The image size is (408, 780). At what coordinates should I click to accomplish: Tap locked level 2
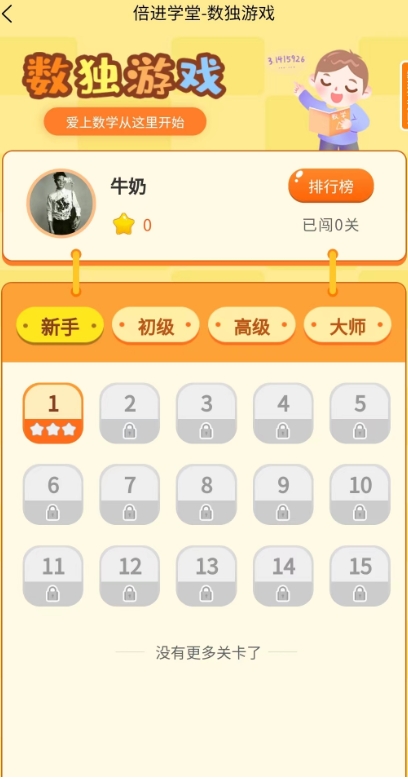tap(130, 413)
